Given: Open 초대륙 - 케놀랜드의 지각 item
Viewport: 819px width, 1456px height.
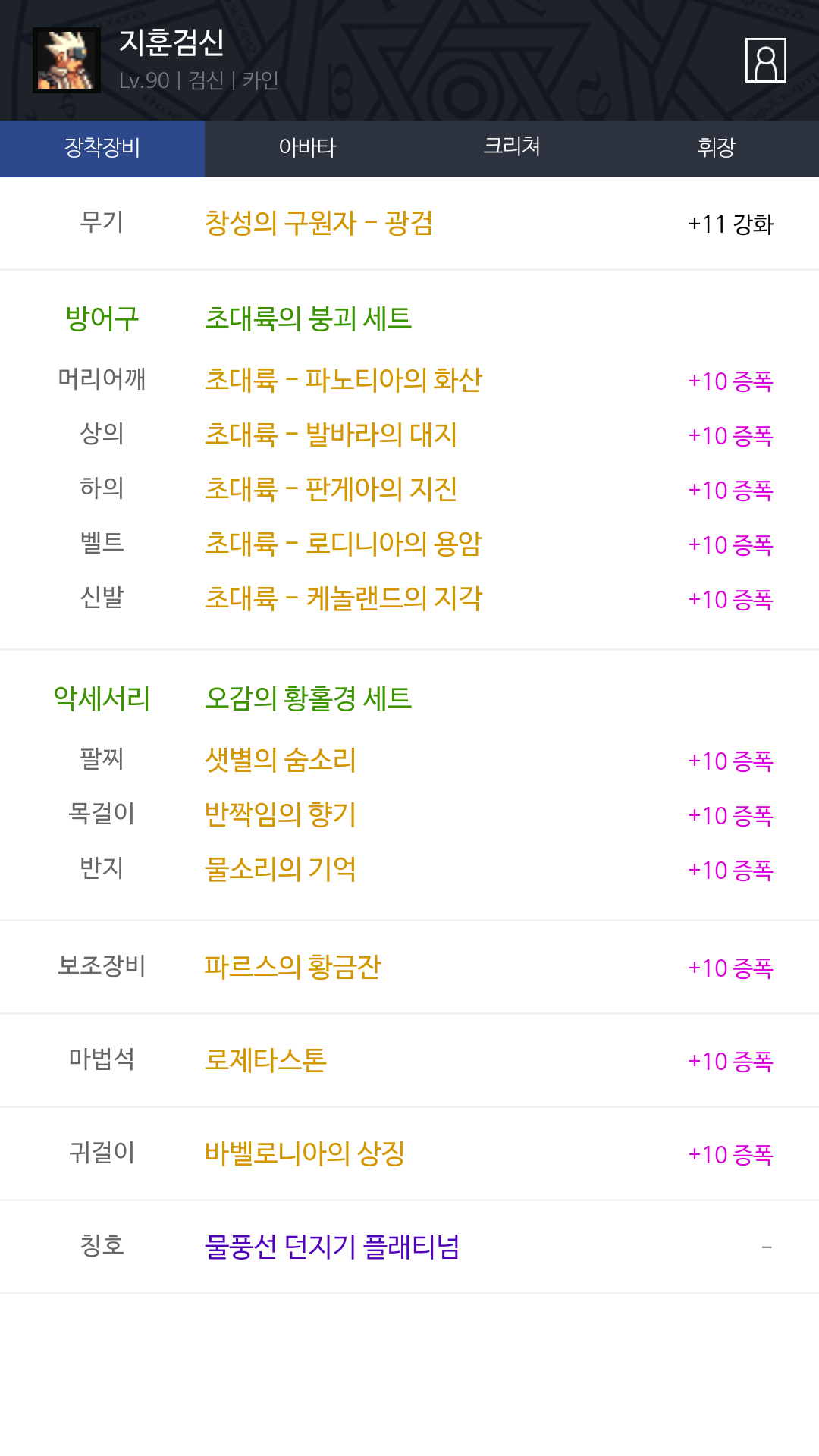Looking at the screenshot, I should click(x=344, y=598).
